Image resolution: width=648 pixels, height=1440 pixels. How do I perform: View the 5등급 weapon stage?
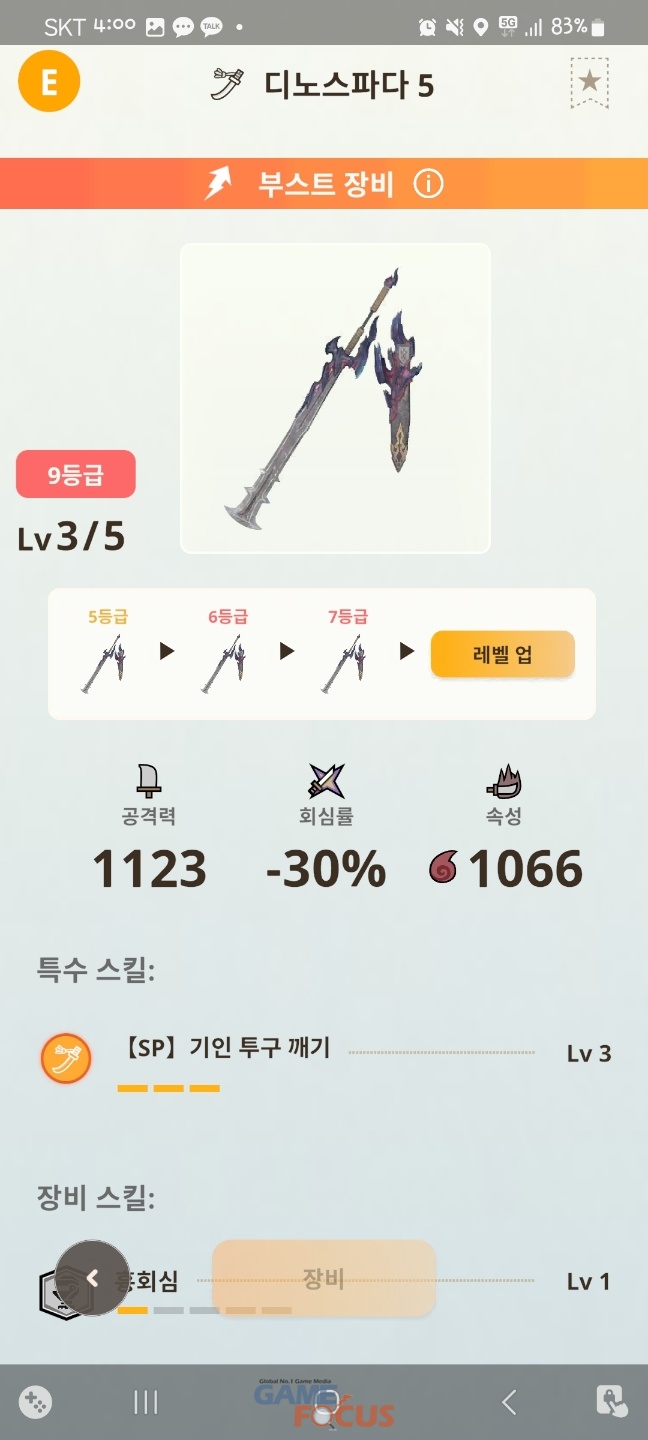pyautogui.click(x=106, y=652)
